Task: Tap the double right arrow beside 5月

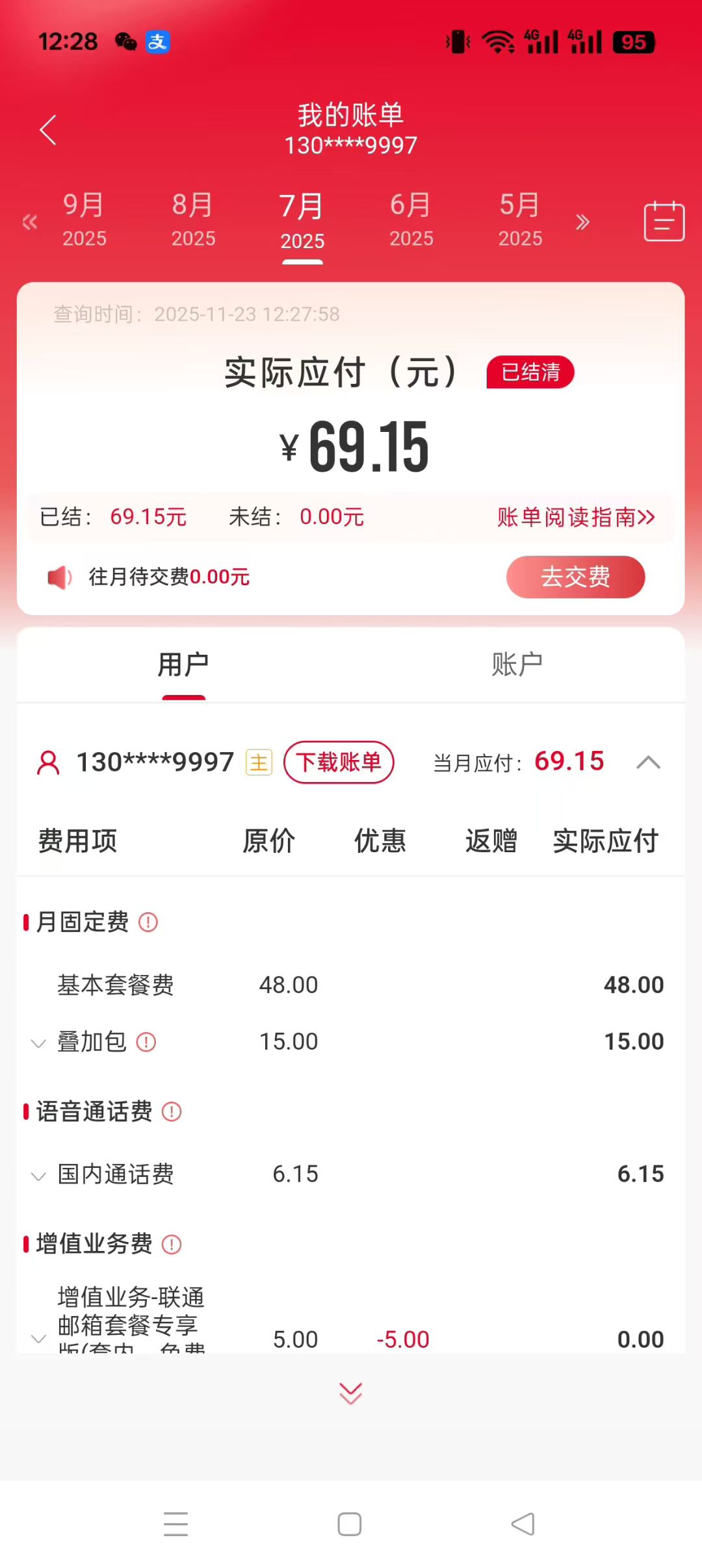Action: [x=582, y=222]
